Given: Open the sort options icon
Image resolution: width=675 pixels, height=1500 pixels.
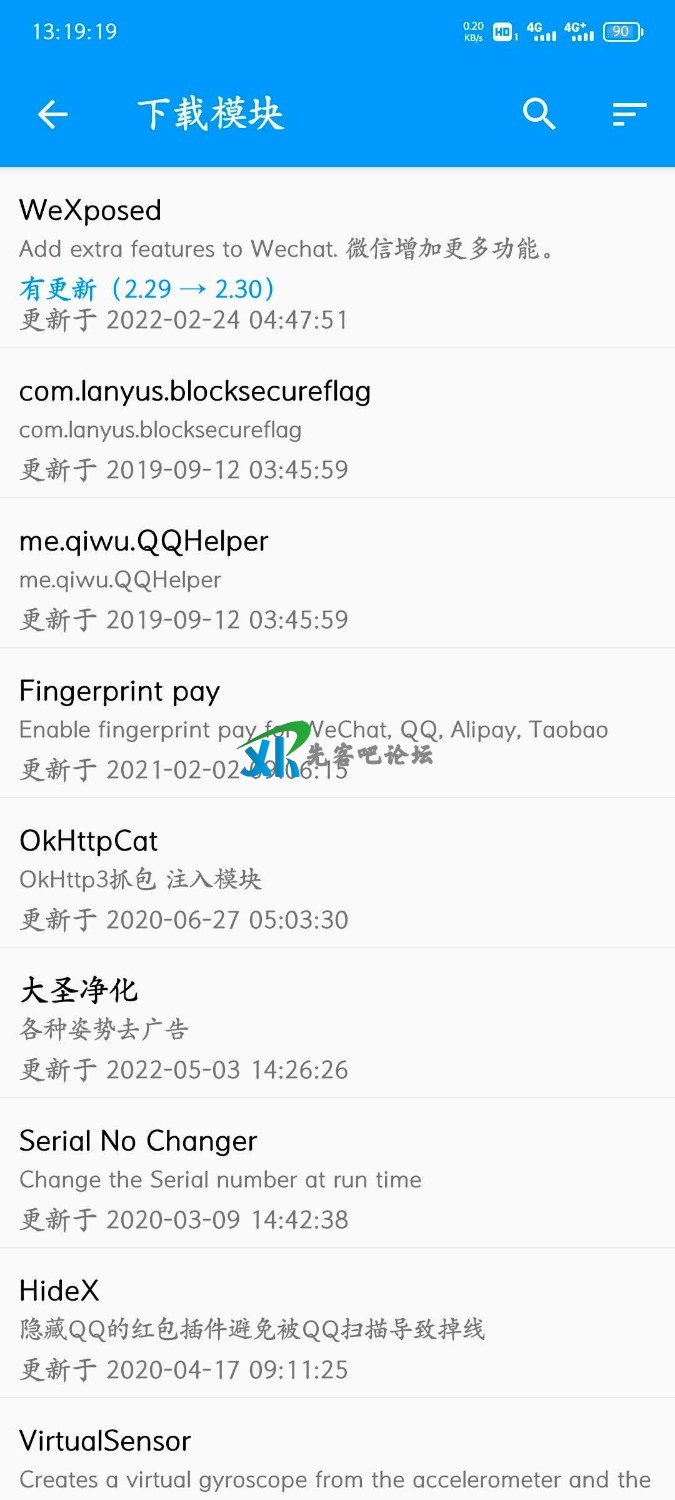Looking at the screenshot, I should (629, 115).
